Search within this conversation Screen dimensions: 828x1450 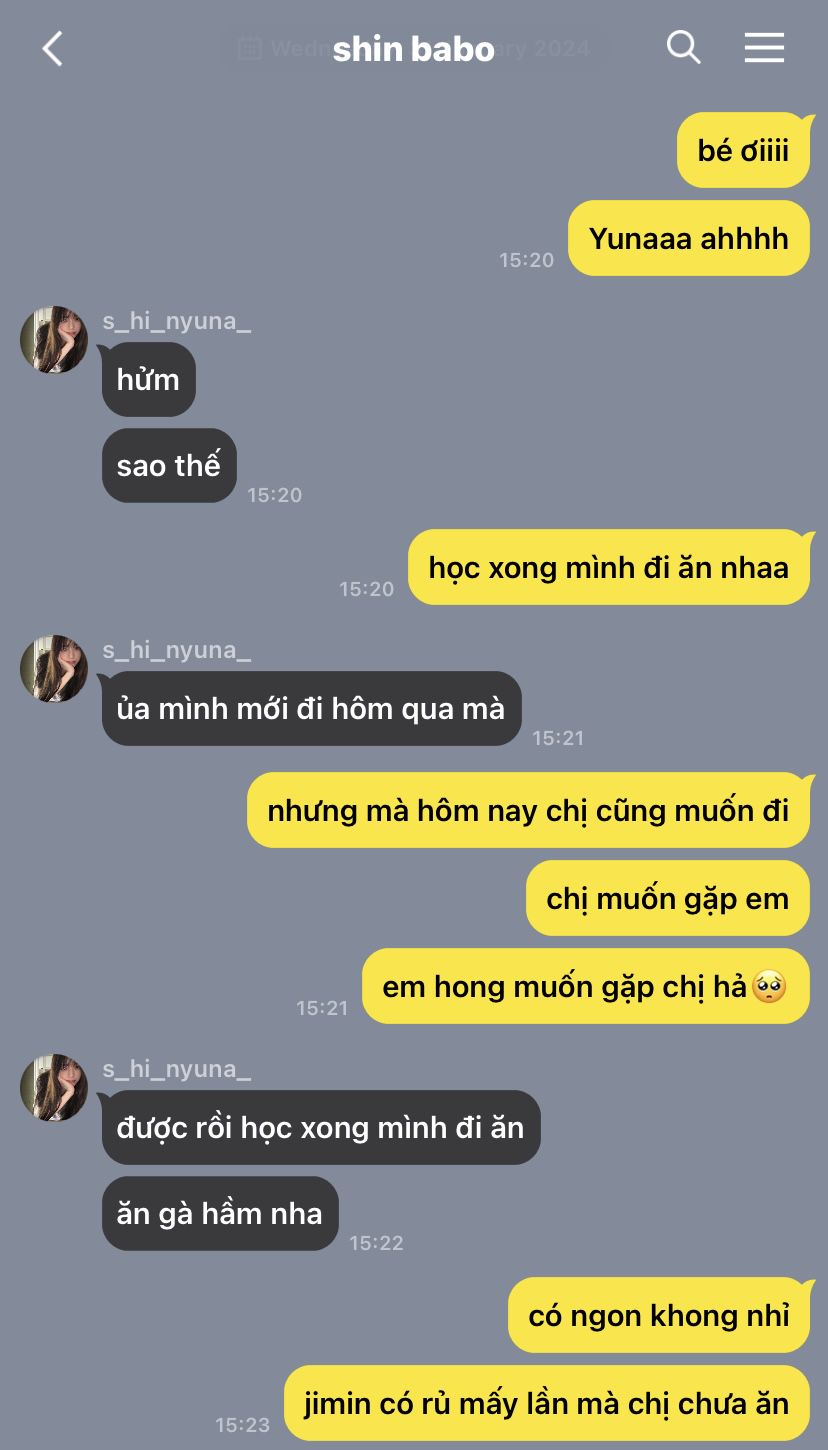(x=683, y=47)
